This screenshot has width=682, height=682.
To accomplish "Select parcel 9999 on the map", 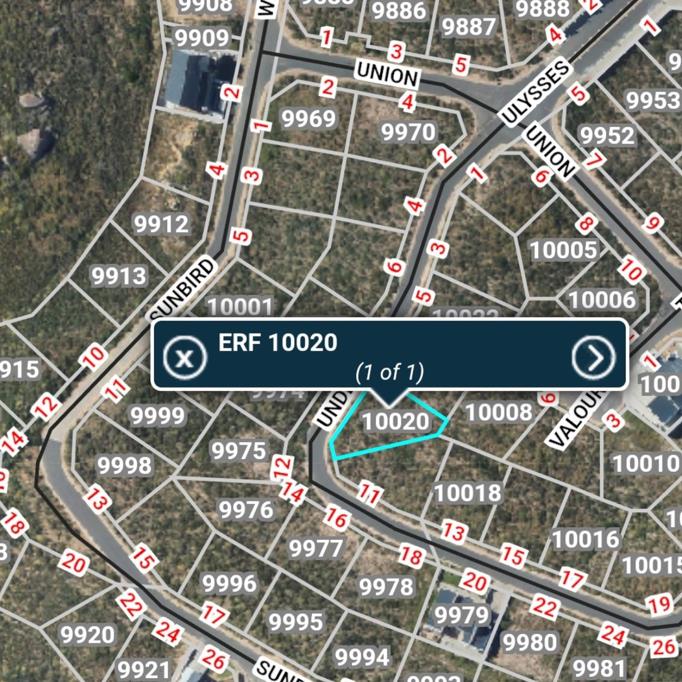I will (x=157, y=416).
